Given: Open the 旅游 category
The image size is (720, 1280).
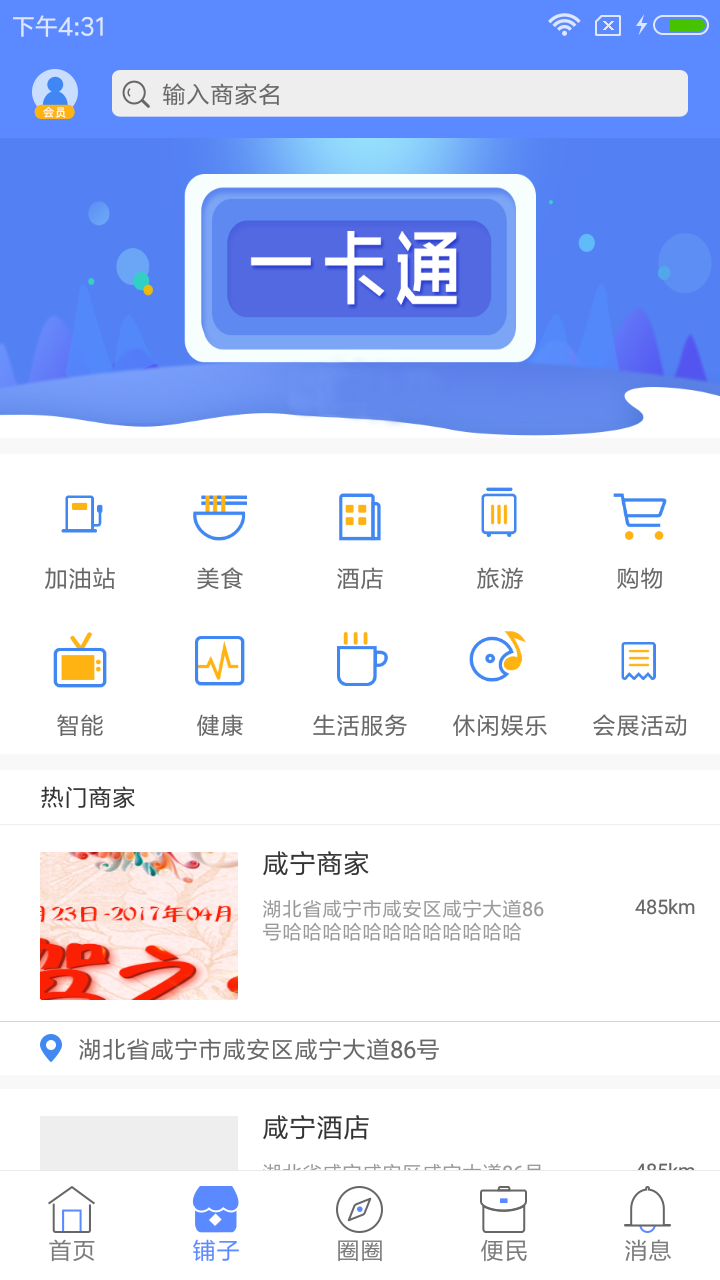Looking at the screenshot, I should point(499,540).
